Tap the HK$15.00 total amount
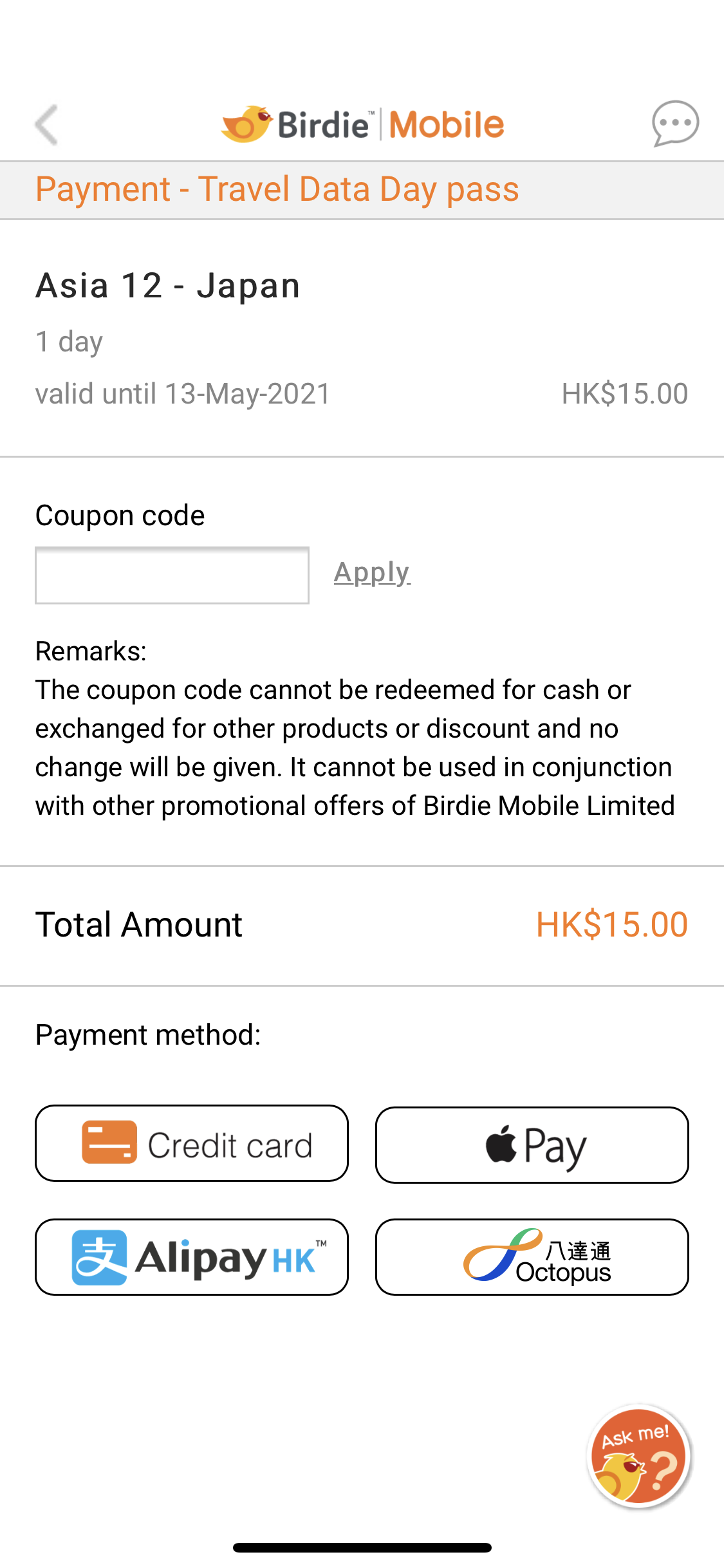Viewport: 724px width, 1568px height. 611,924
